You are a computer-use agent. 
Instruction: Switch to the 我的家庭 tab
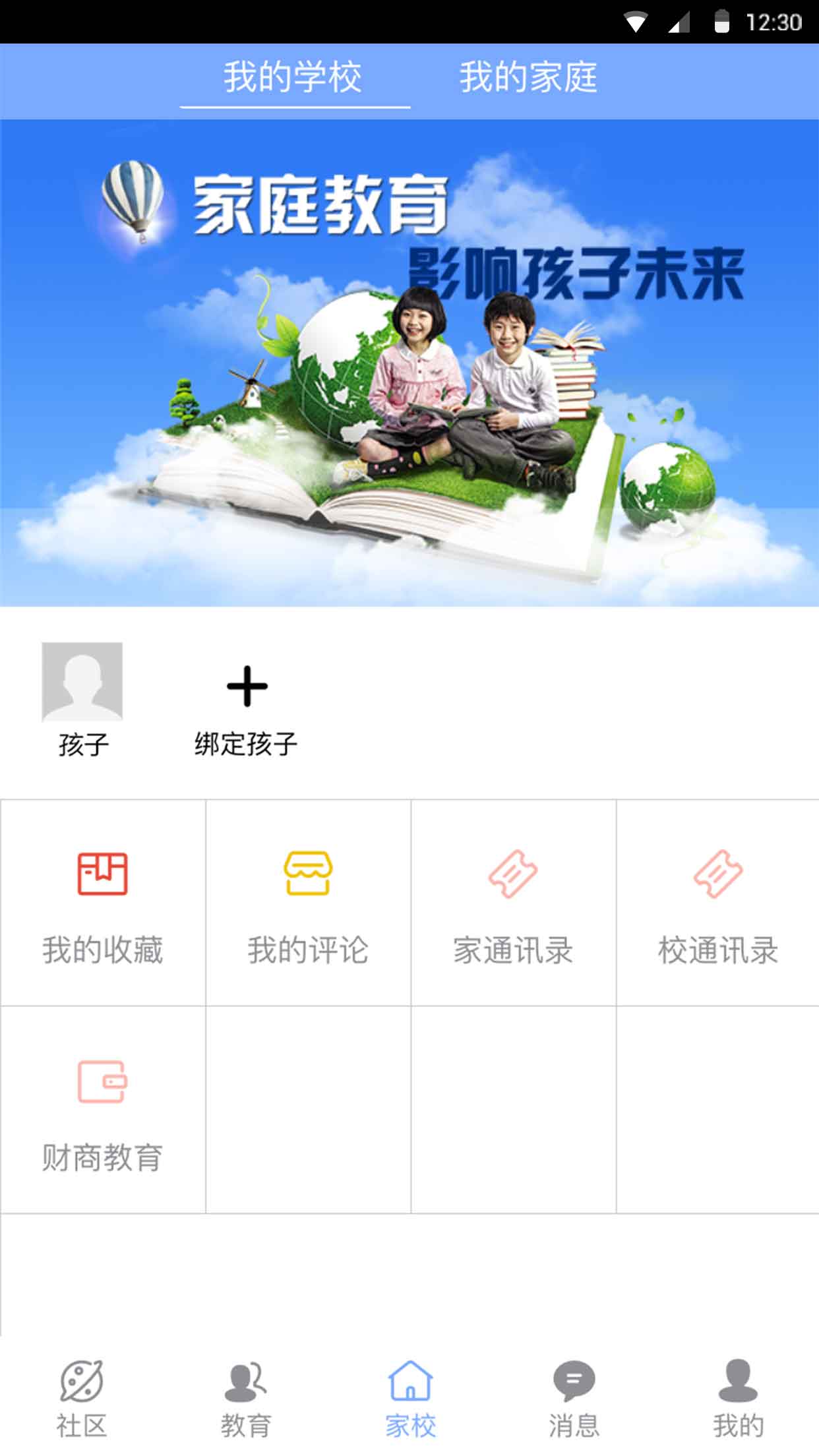(528, 78)
